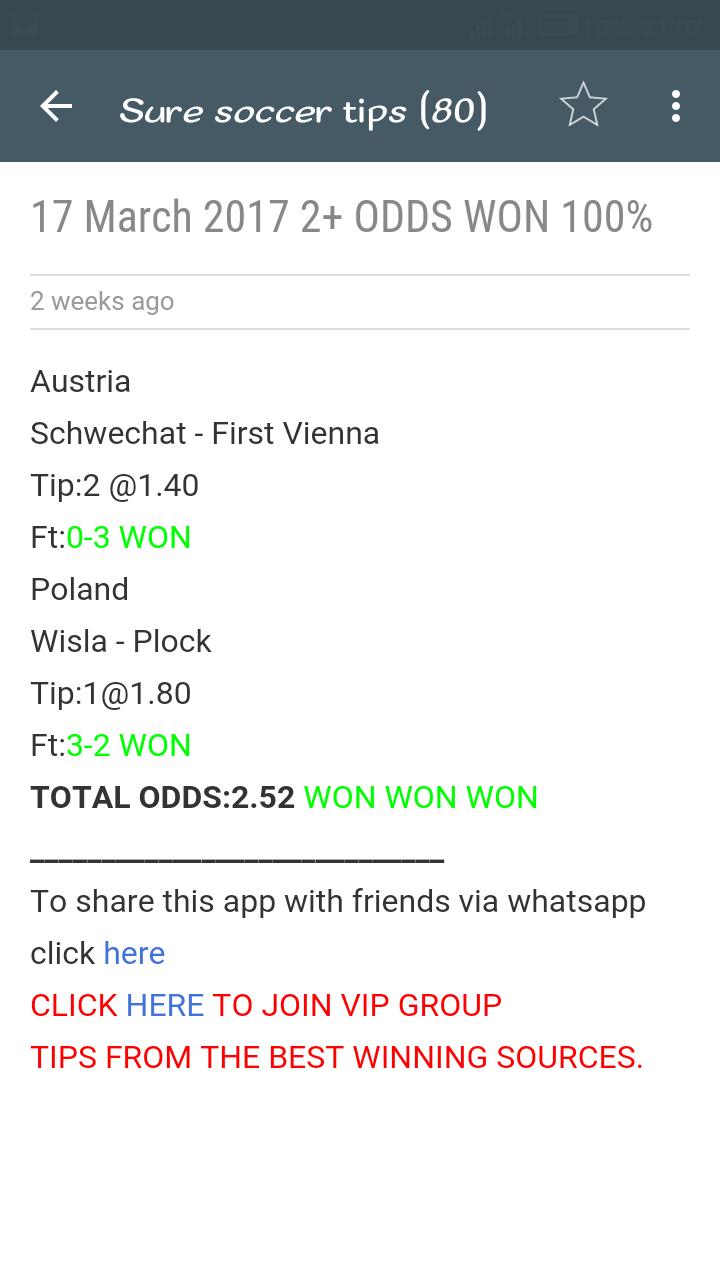This screenshot has width=720, height=1280.
Task: Tap the '2 weeks ago' timestamp
Action: 102,301
